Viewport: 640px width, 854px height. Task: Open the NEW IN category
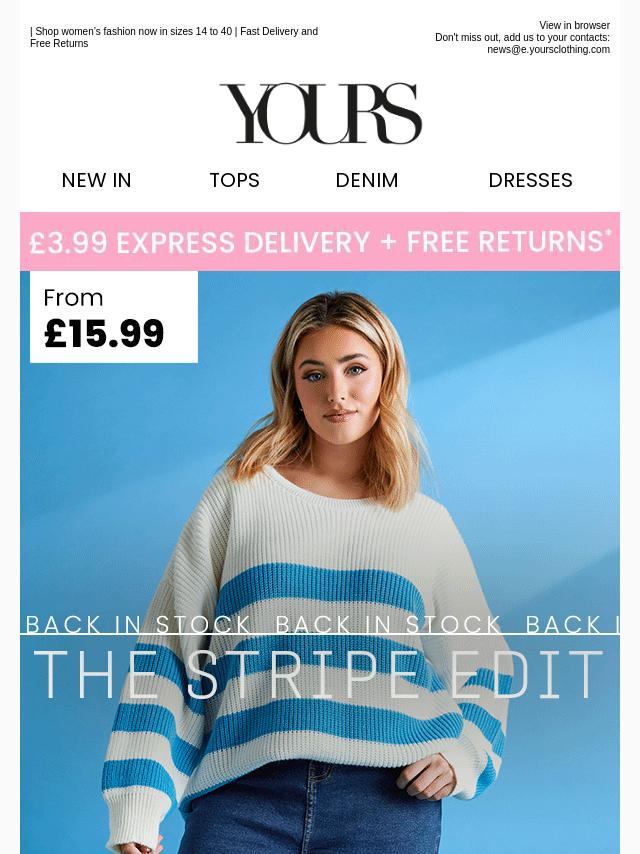(x=96, y=180)
